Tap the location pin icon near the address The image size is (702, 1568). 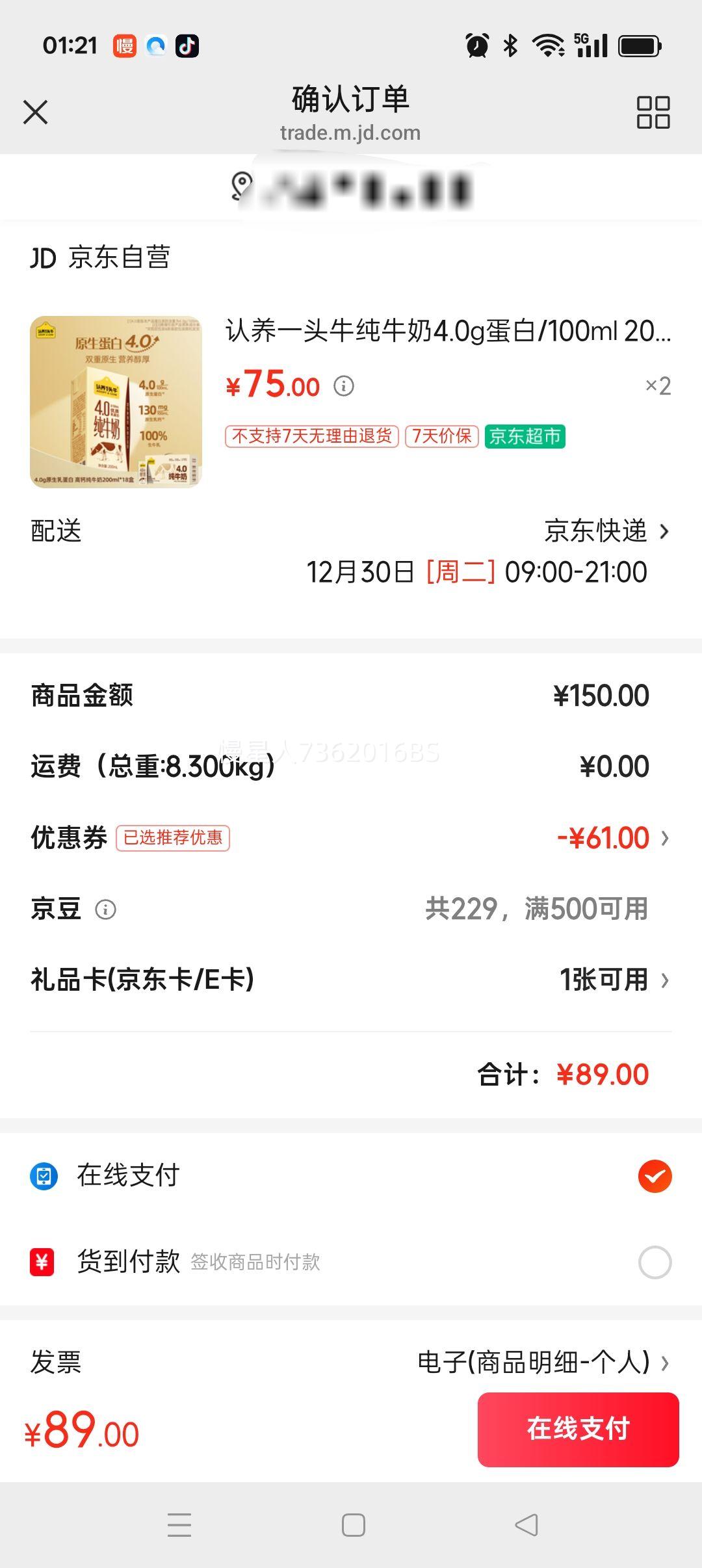(x=240, y=186)
